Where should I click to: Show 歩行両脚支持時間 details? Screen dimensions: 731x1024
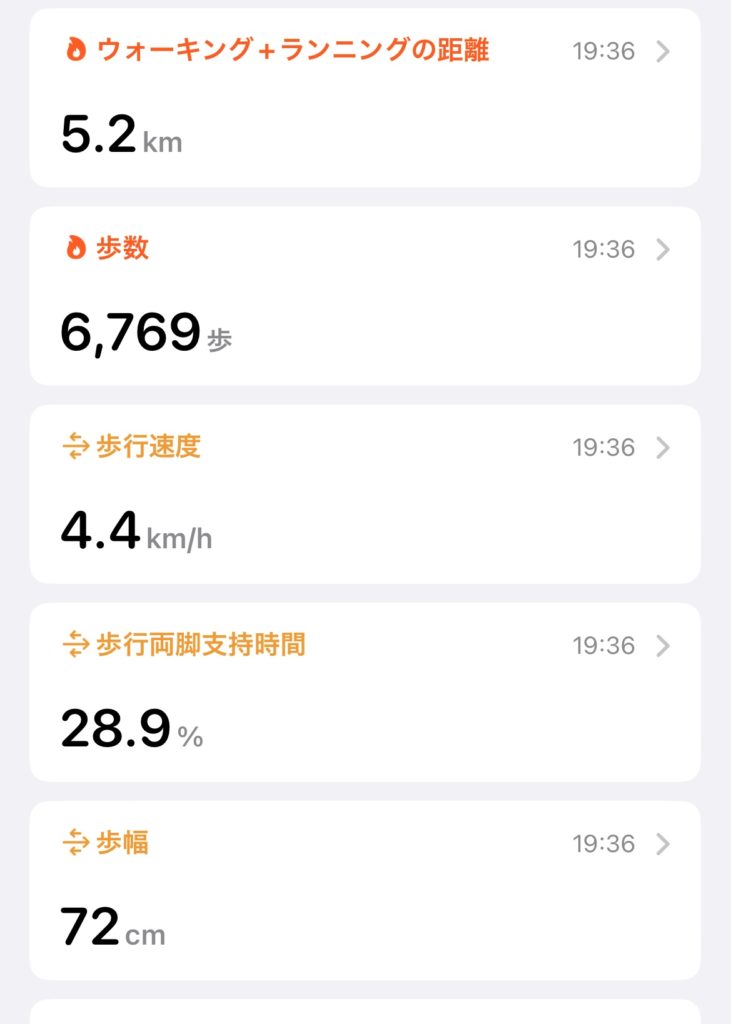(x=365, y=691)
